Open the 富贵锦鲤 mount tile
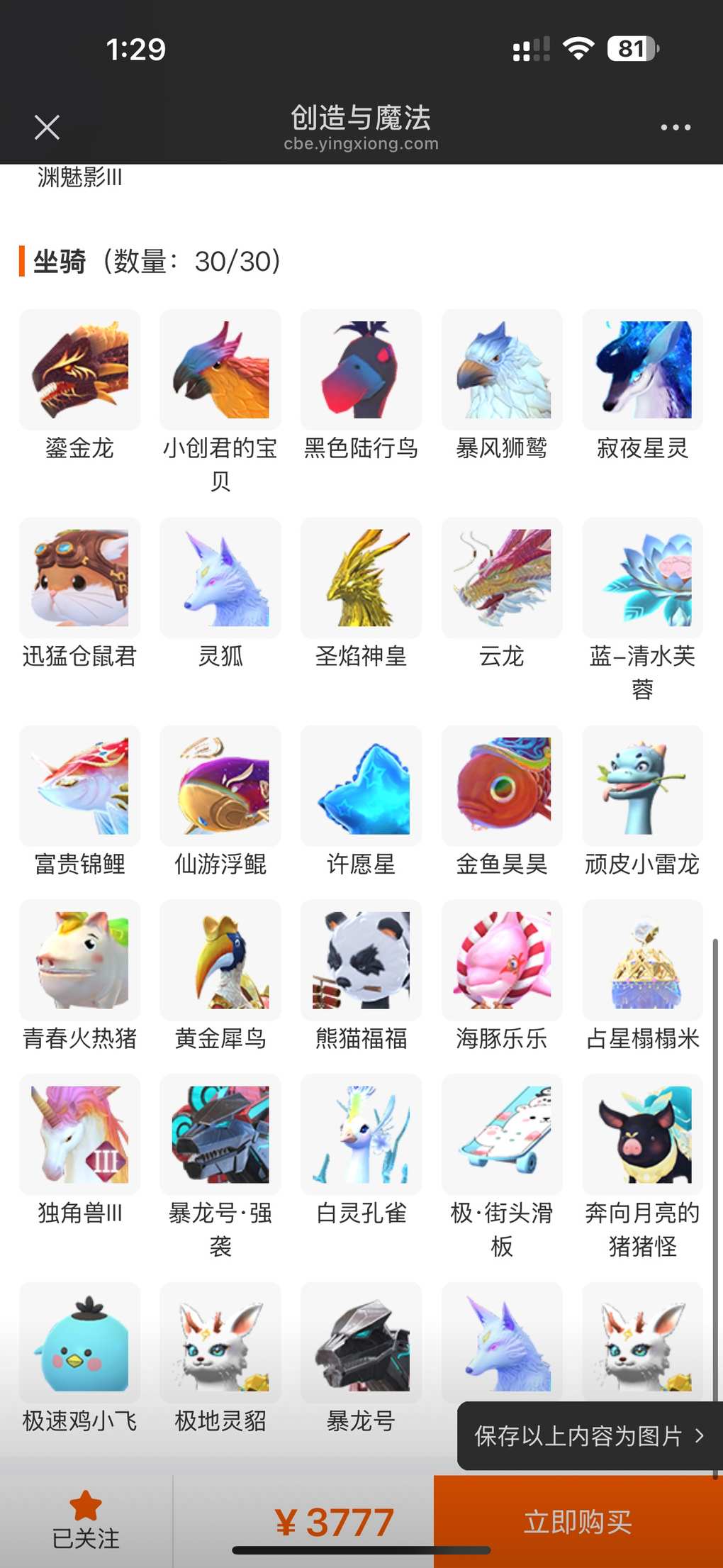This screenshot has height=1568, width=723. 79,786
